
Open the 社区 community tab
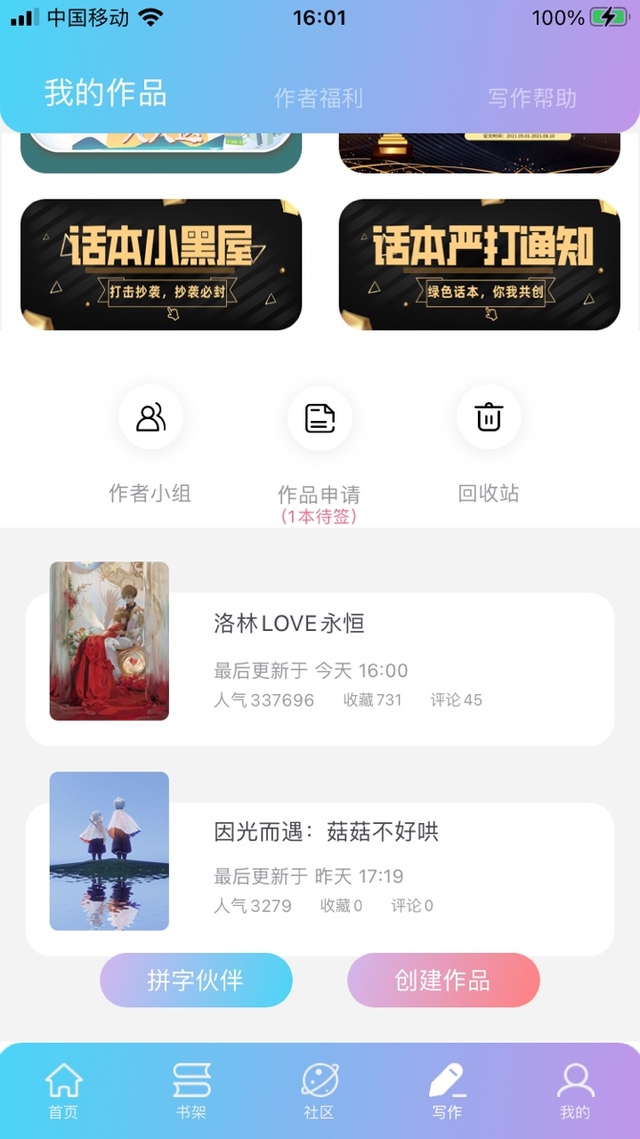(x=319, y=1091)
